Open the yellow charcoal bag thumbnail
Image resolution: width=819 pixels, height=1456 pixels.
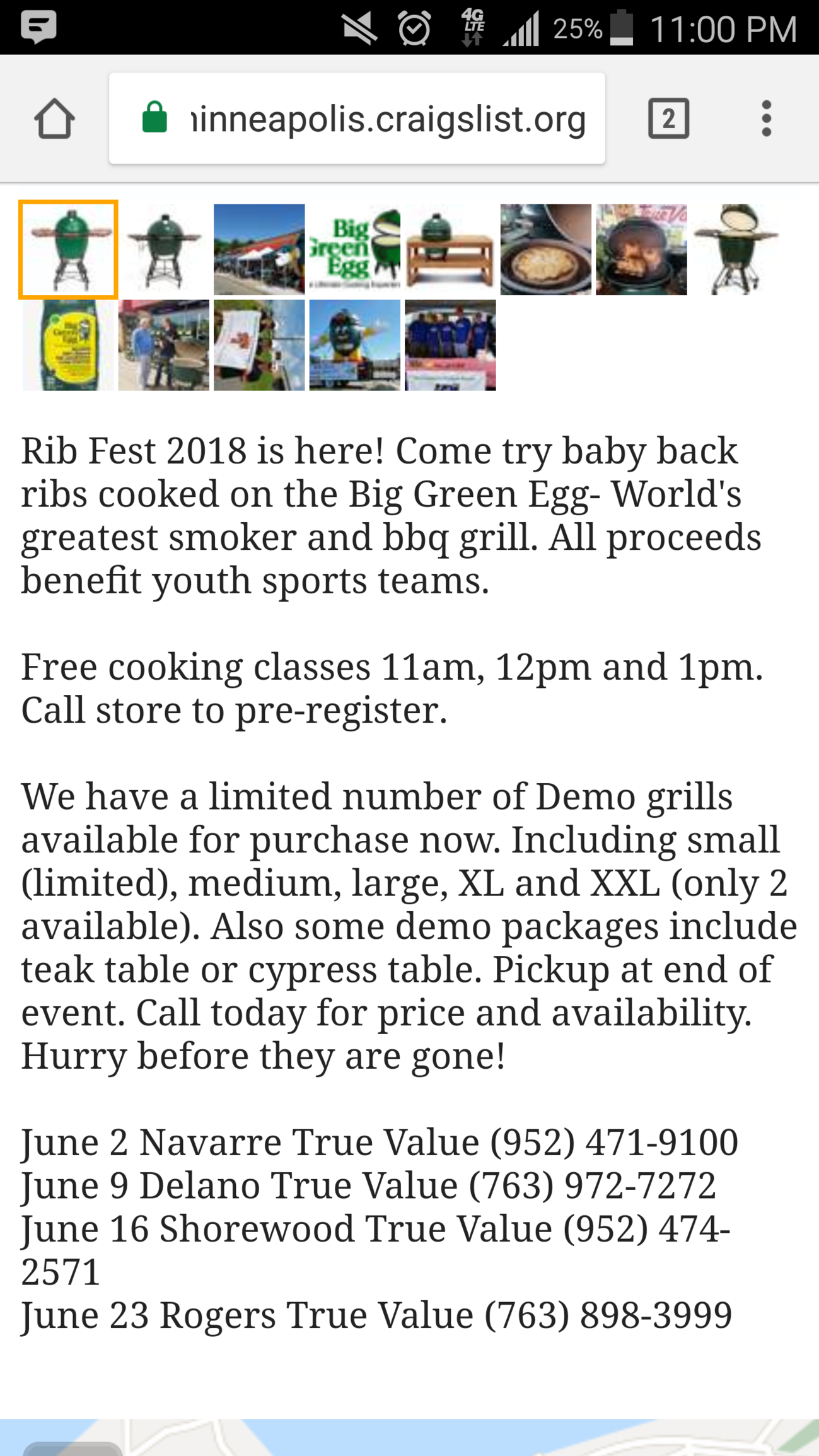[68, 345]
